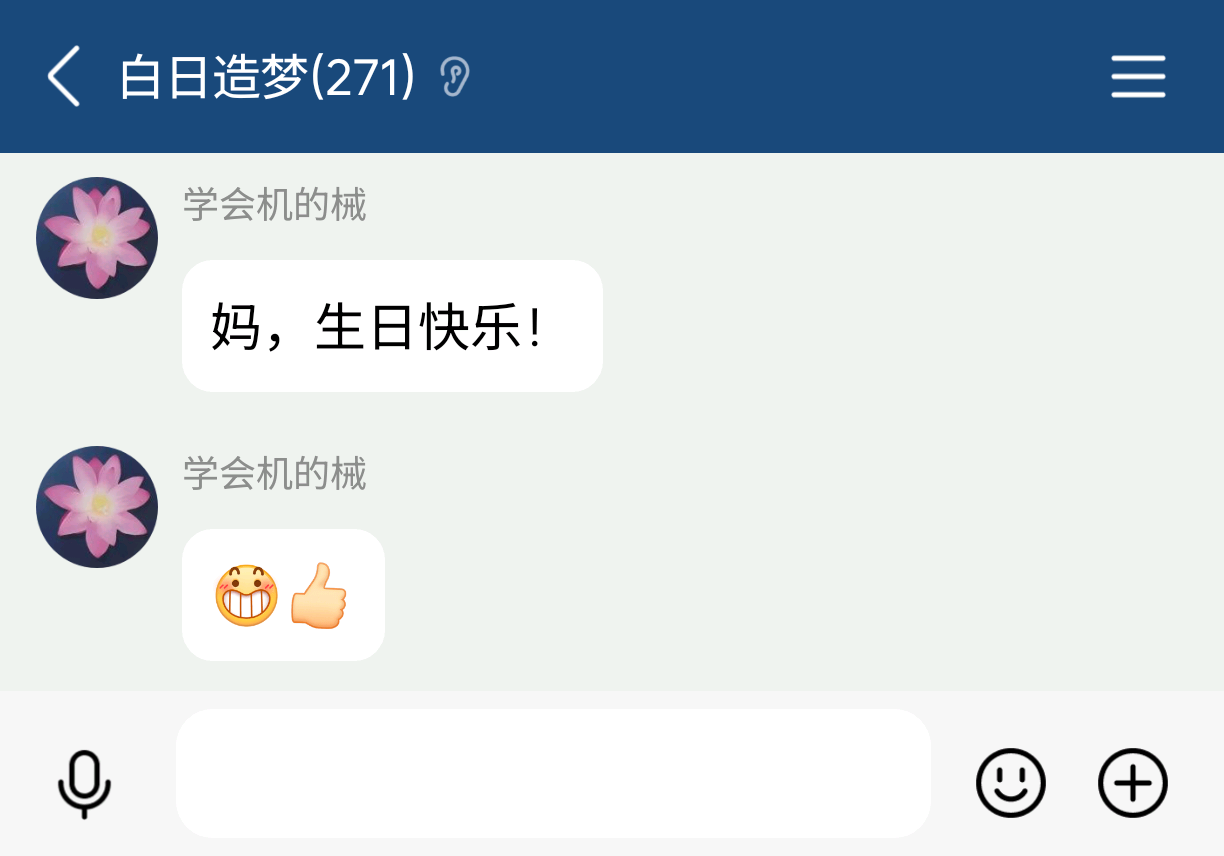The width and height of the screenshot is (1224, 856).
Task: Focus the message input field
Action: pyautogui.click(x=553, y=773)
